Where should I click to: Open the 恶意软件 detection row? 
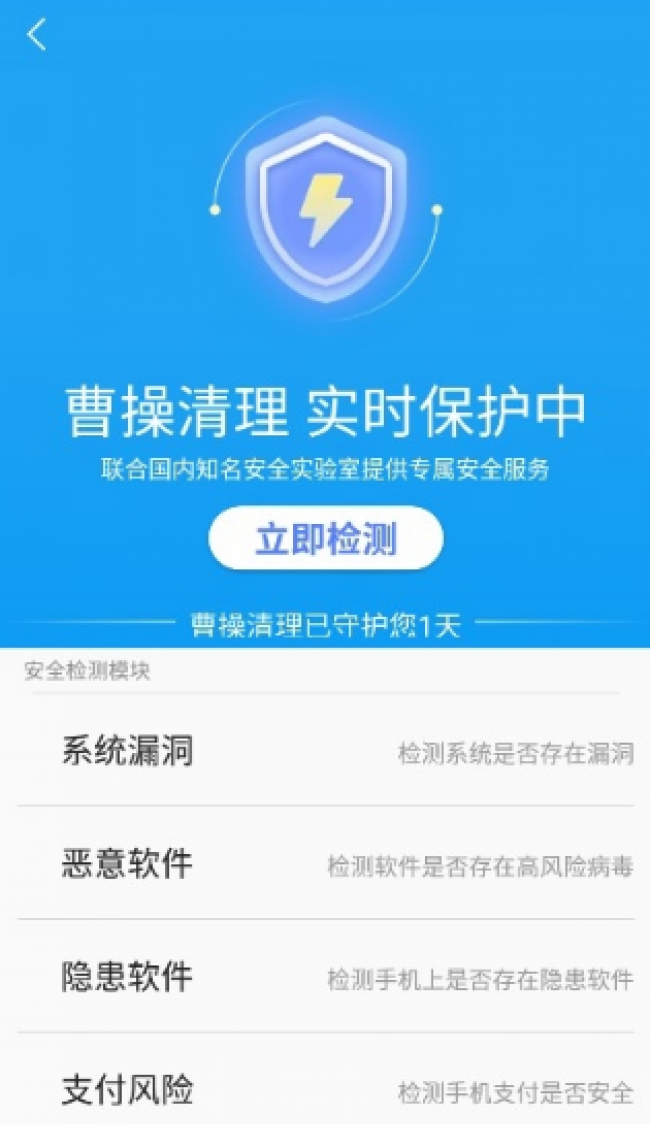326,864
